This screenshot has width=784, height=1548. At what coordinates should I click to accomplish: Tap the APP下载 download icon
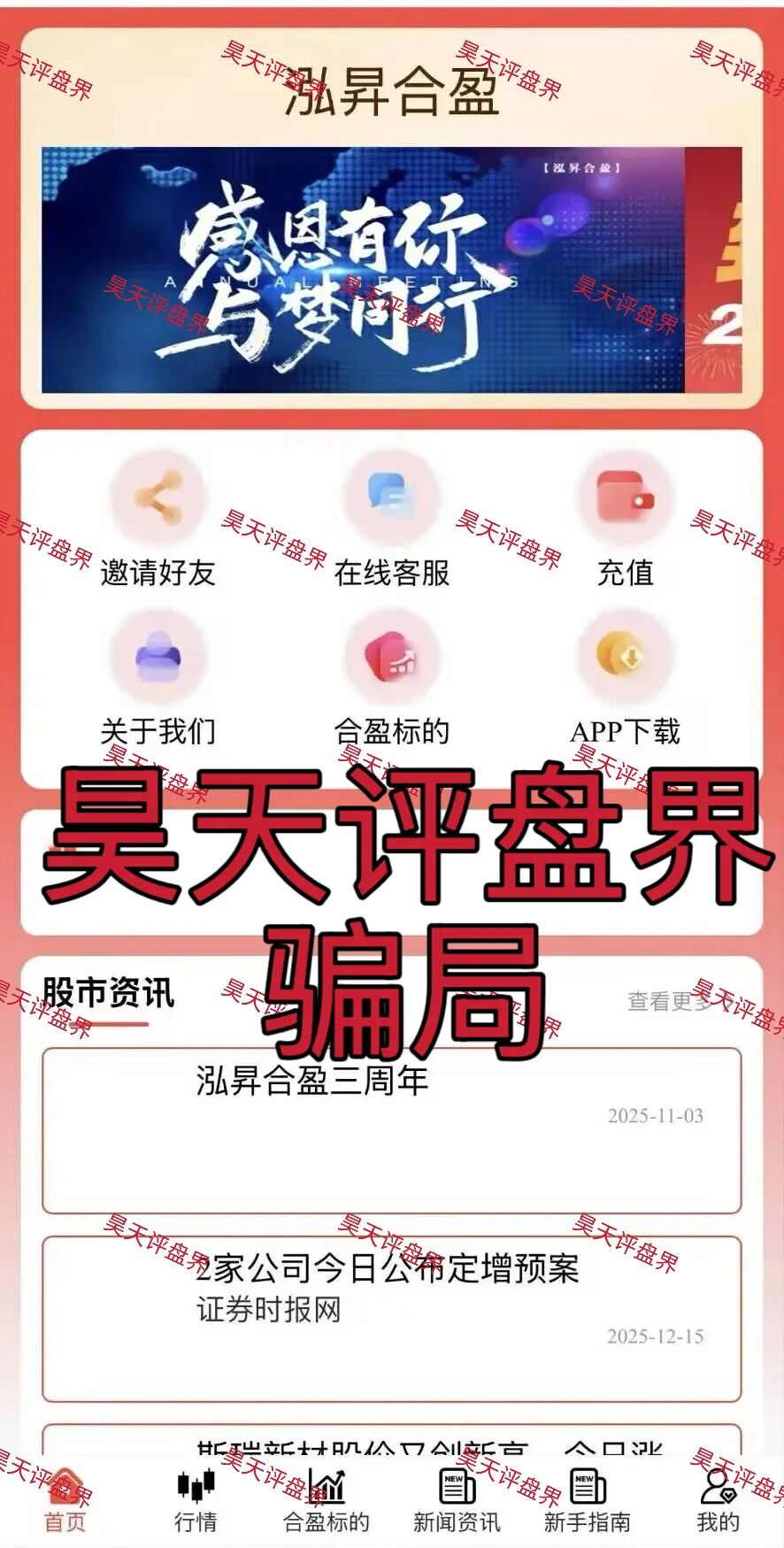[625, 658]
